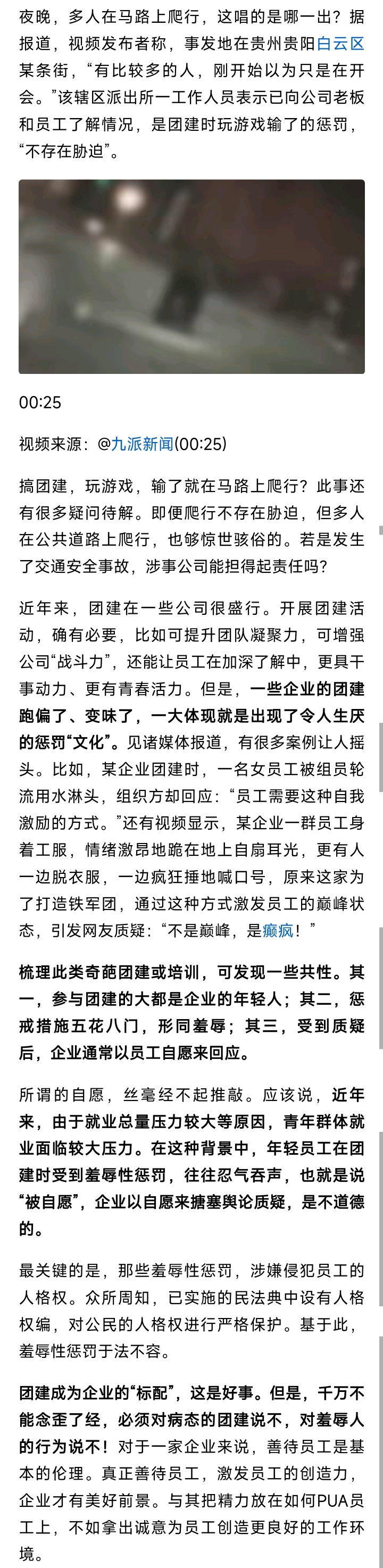Open the 白云区 link
The image size is (383, 1568).
click(340, 43)
